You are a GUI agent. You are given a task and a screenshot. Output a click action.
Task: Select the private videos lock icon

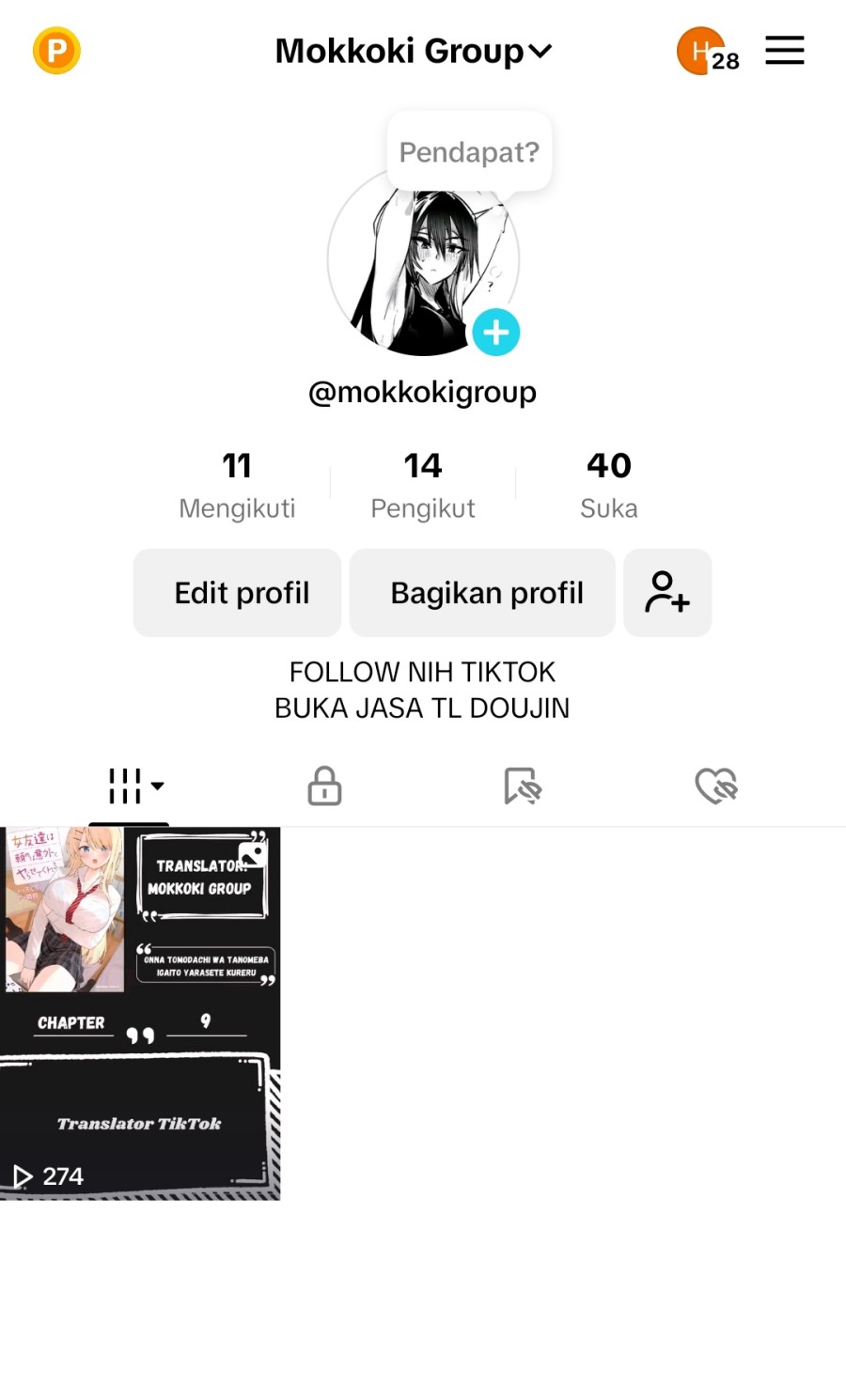[x=323, y=786]
